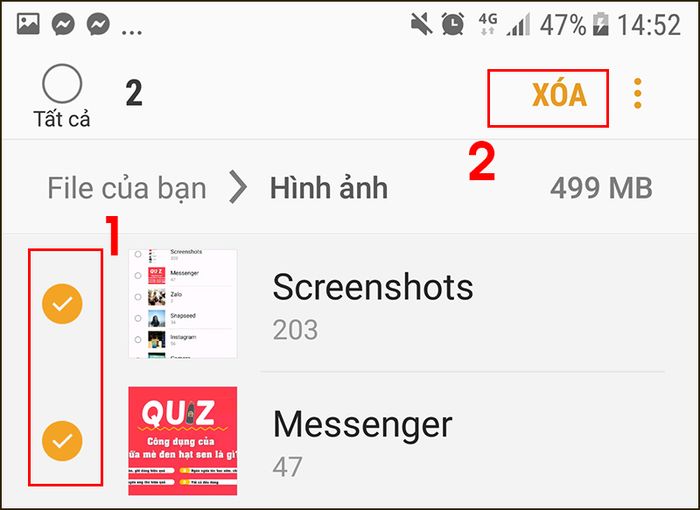Uncheck the Screenshots folder checkbox

coord(62,305)
